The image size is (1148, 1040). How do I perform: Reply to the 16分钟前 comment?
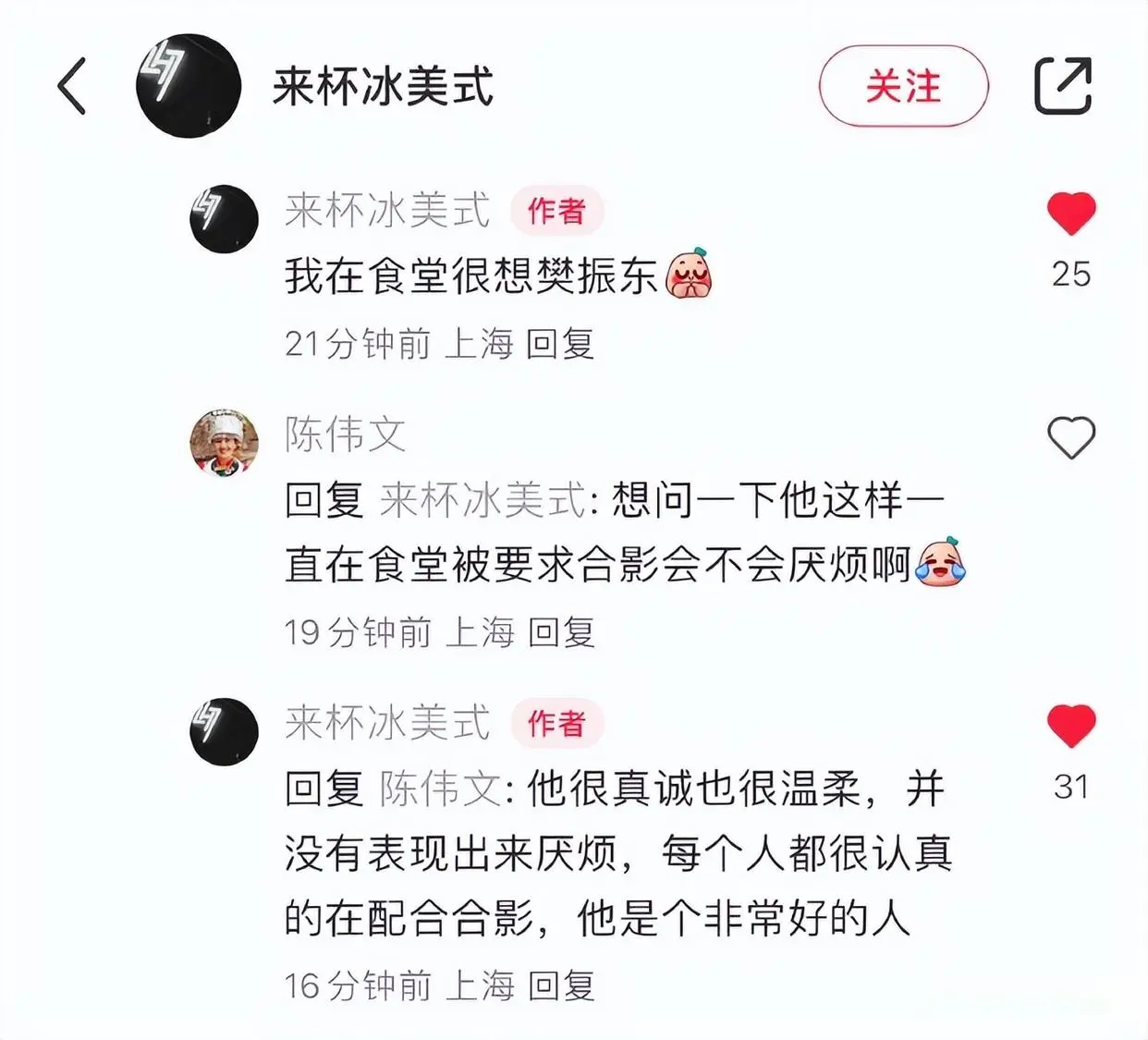[x=561, y=985]
